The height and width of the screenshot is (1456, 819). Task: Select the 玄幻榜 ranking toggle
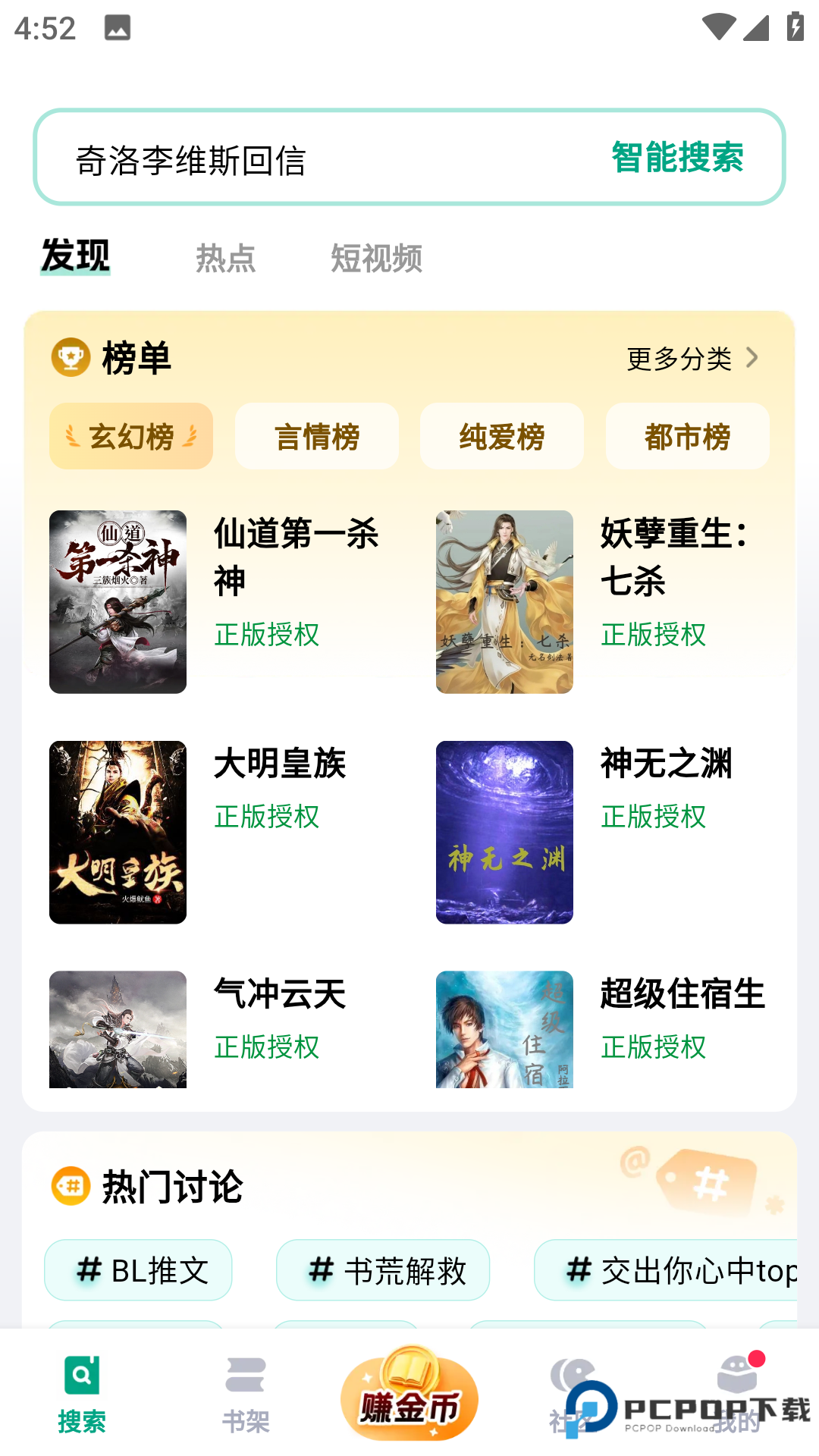[130, 436]
